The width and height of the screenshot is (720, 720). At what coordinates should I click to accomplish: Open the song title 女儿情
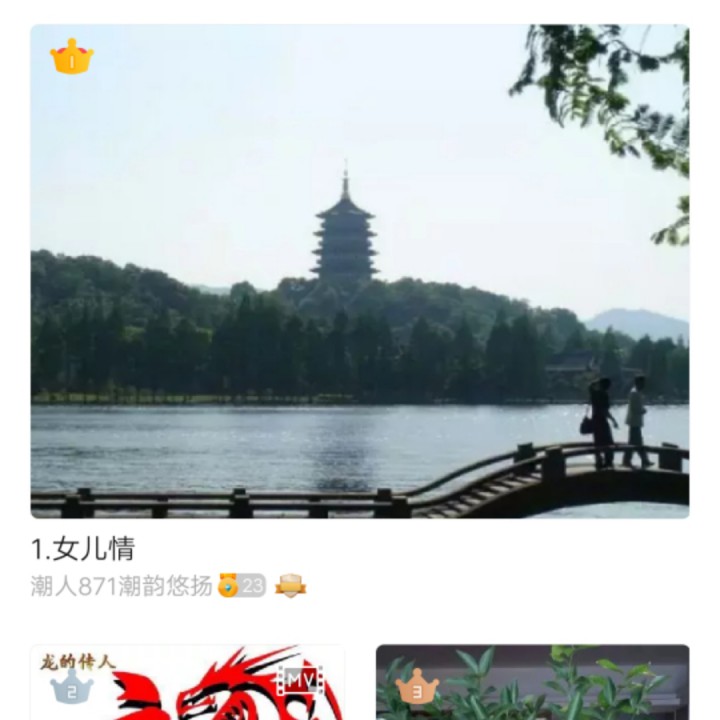point(83,548)
